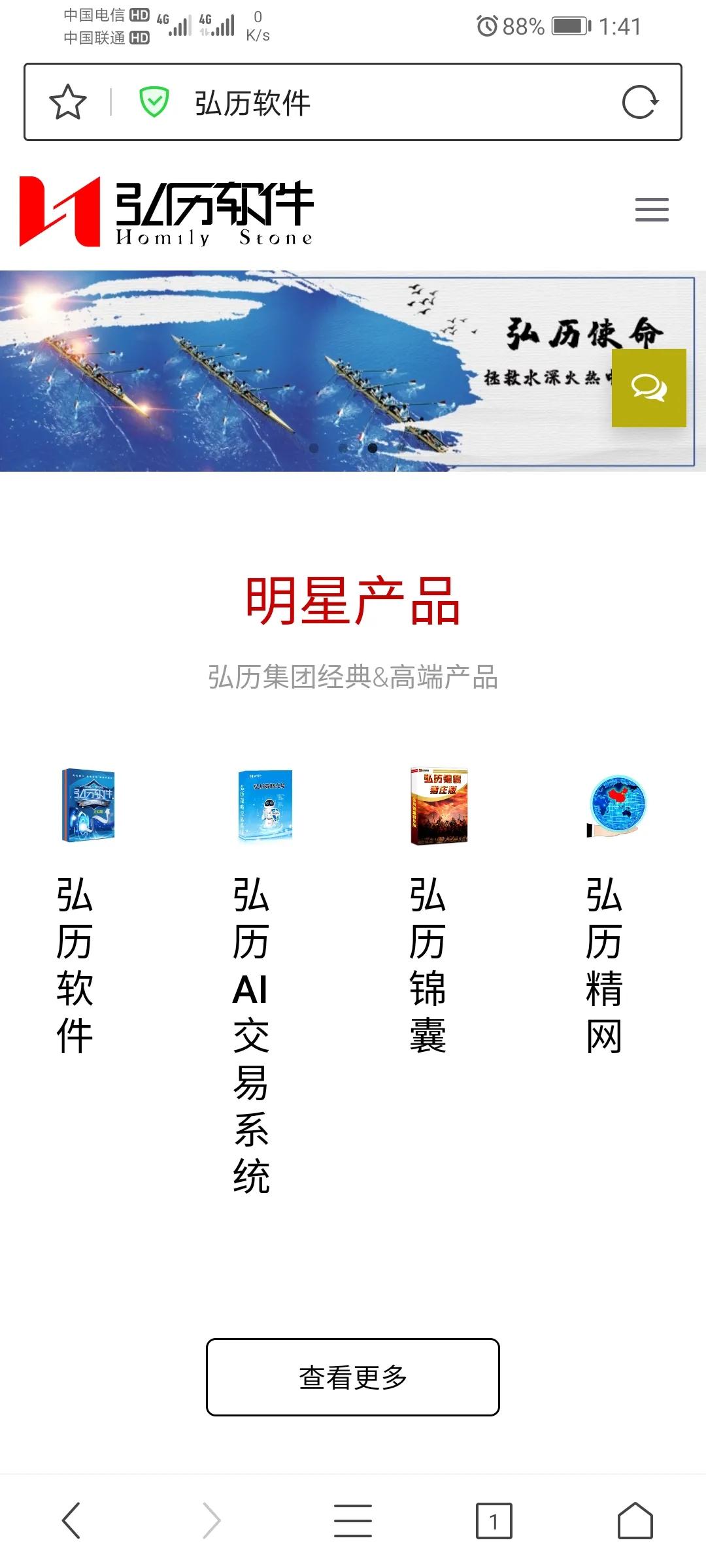Switch to the third carousel slide dot
The height and width of the screenshot is (1568, 706).
[x=373, y=448]
